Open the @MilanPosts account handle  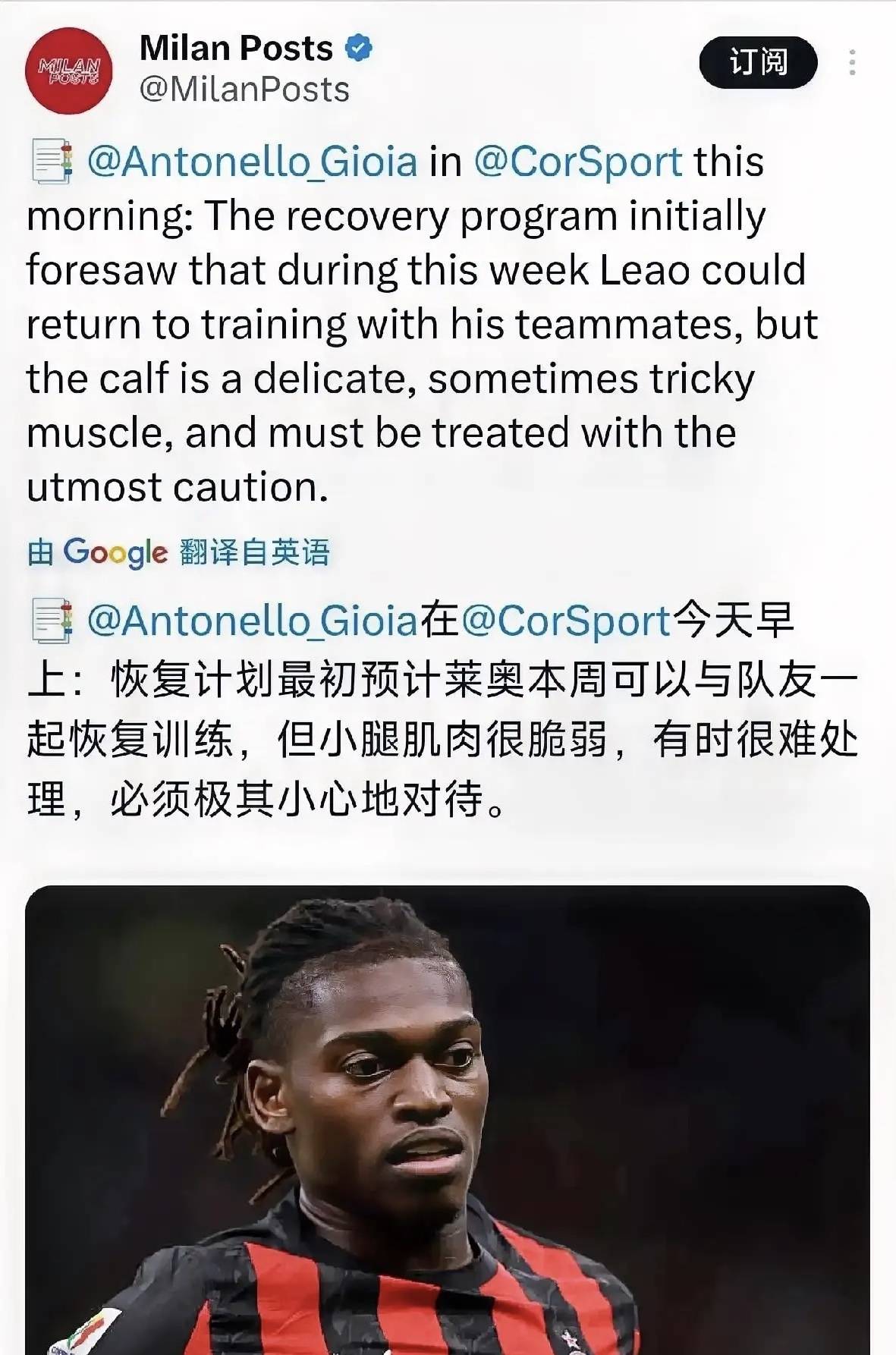tap(244, 90)
